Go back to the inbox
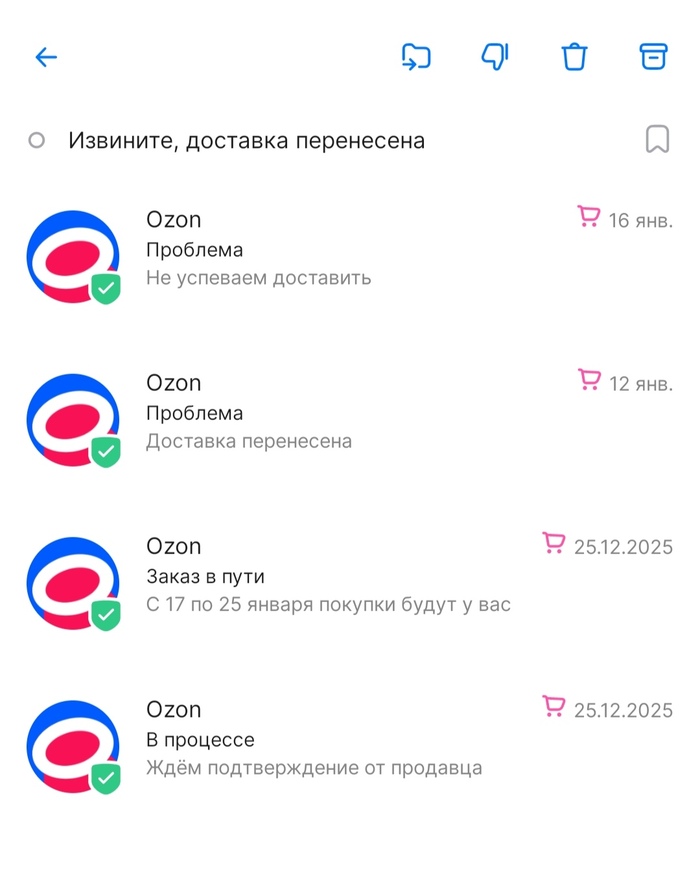 (46, 57)
